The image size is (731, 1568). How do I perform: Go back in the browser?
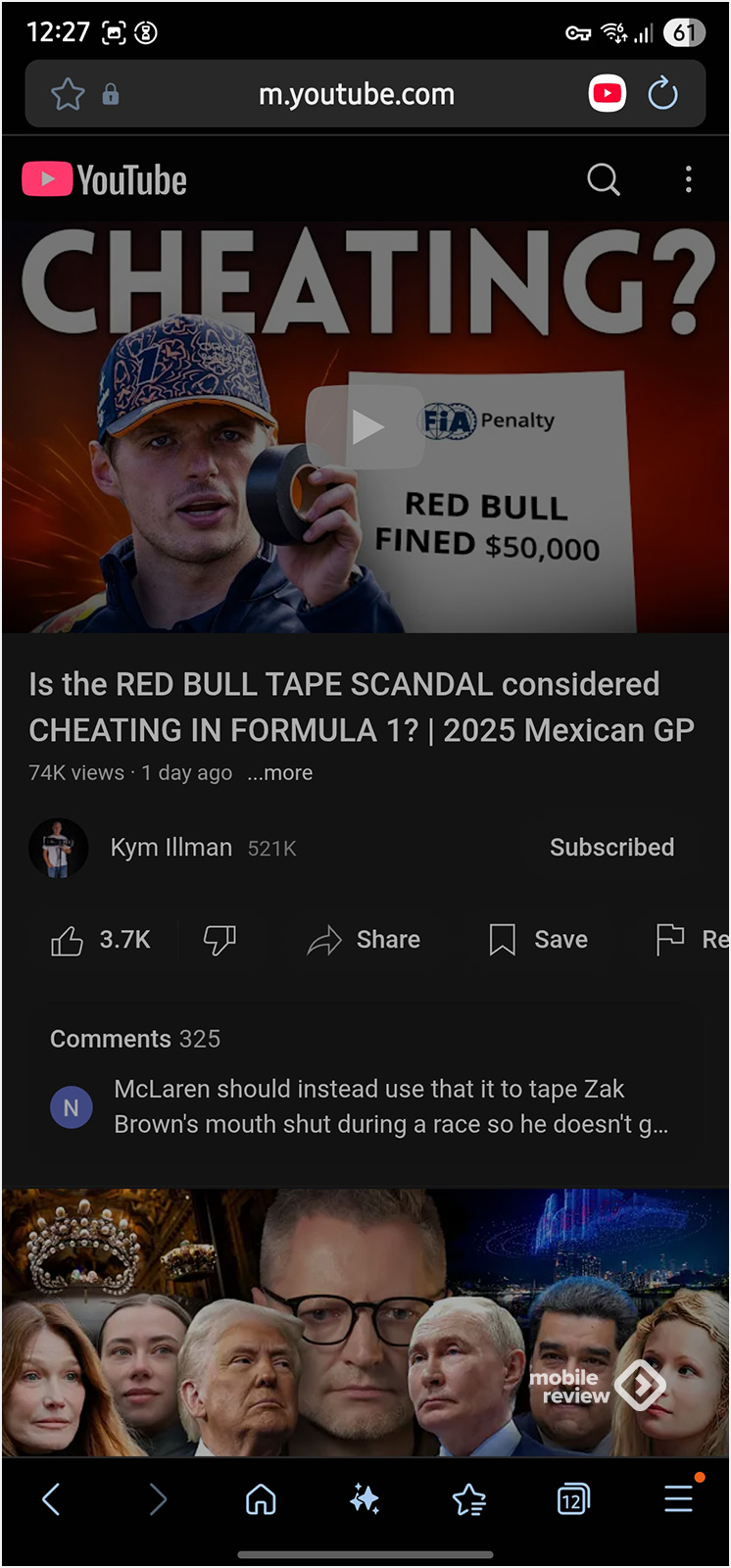52,1498
